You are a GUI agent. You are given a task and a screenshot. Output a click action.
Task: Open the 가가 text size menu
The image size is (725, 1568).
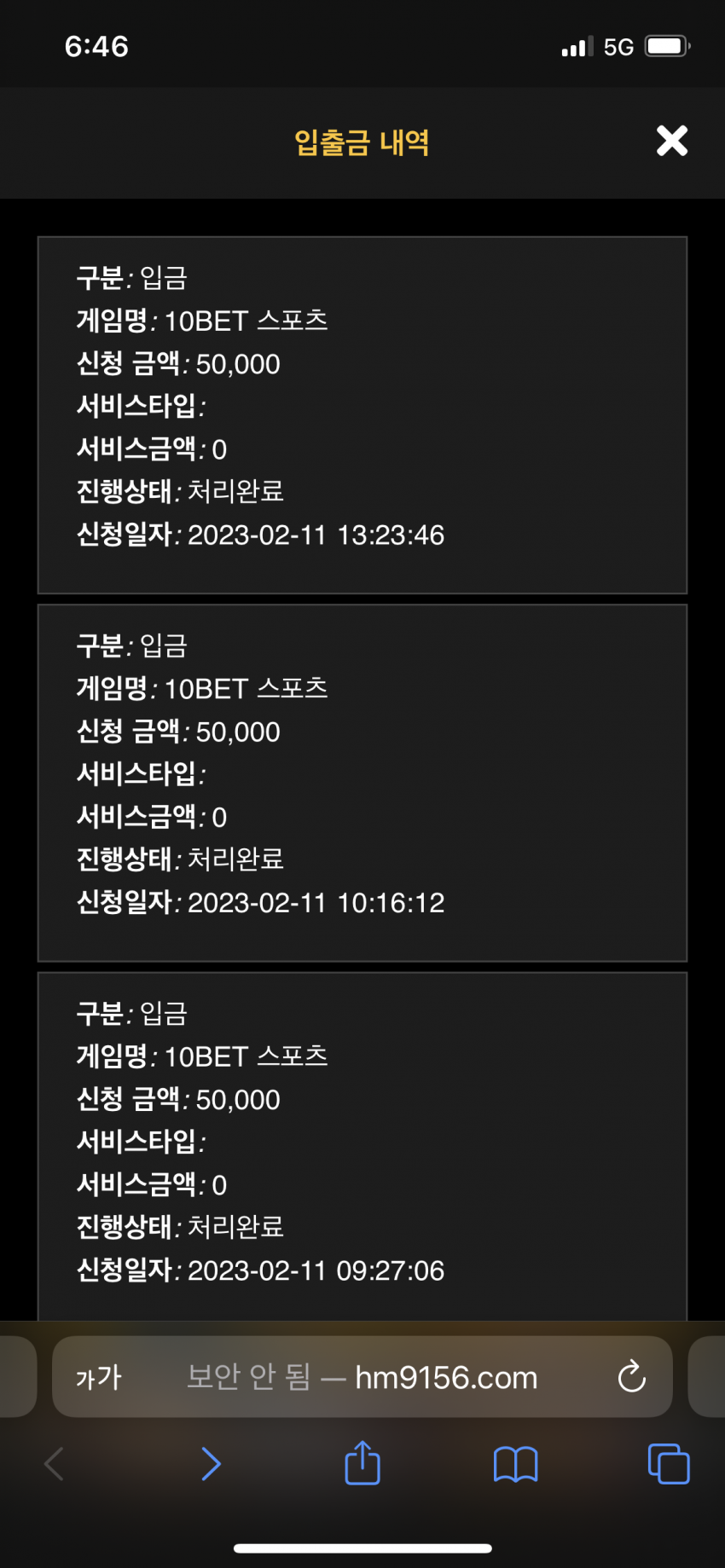(99, 1377)
